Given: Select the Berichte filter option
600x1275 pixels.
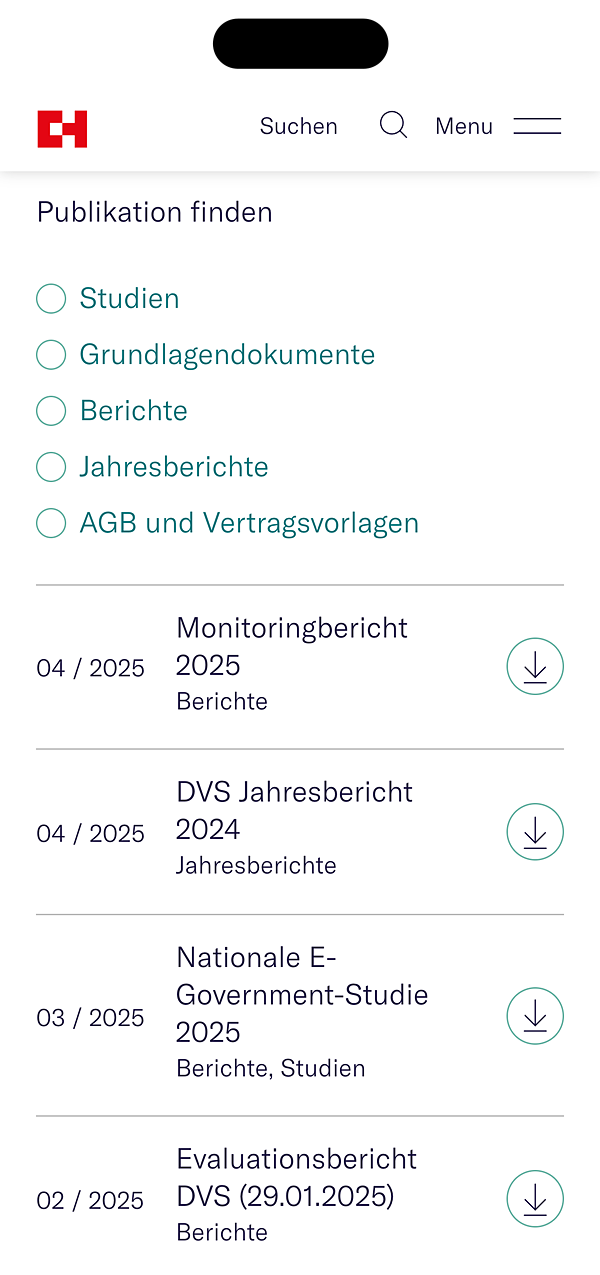Looking at the screenshot, I should 51,411.
